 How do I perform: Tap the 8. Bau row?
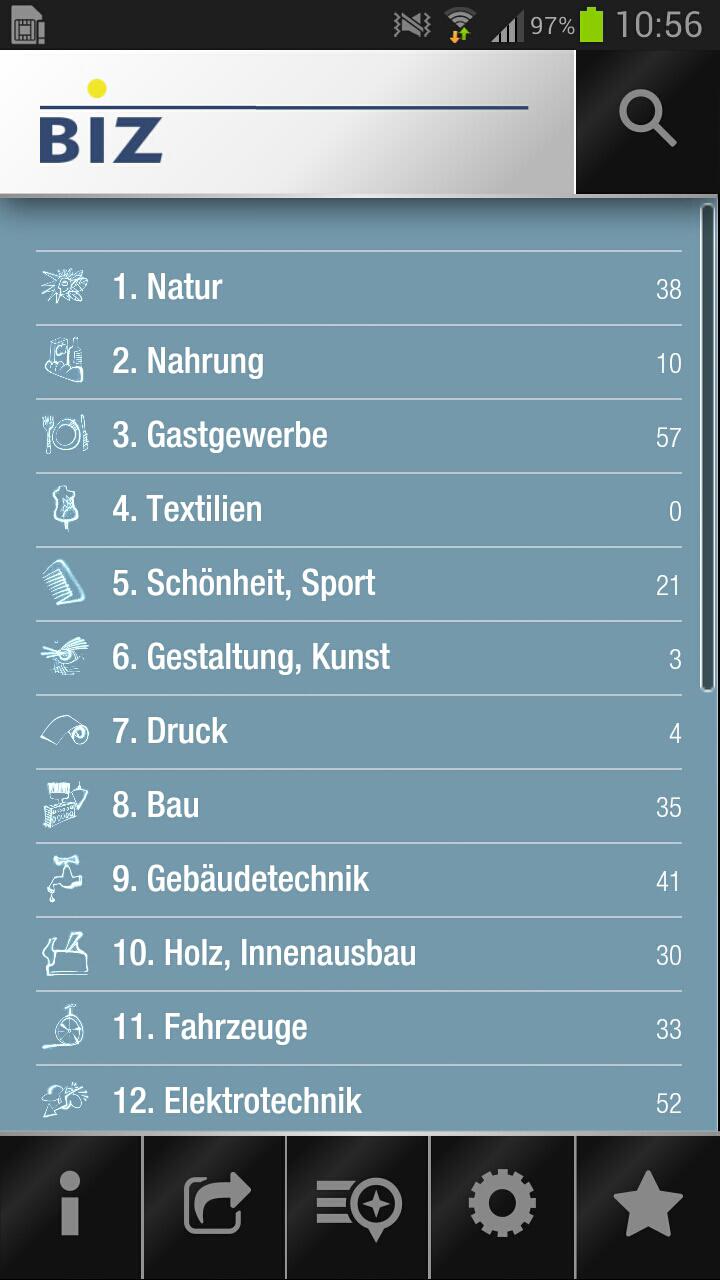click(358, 806)
